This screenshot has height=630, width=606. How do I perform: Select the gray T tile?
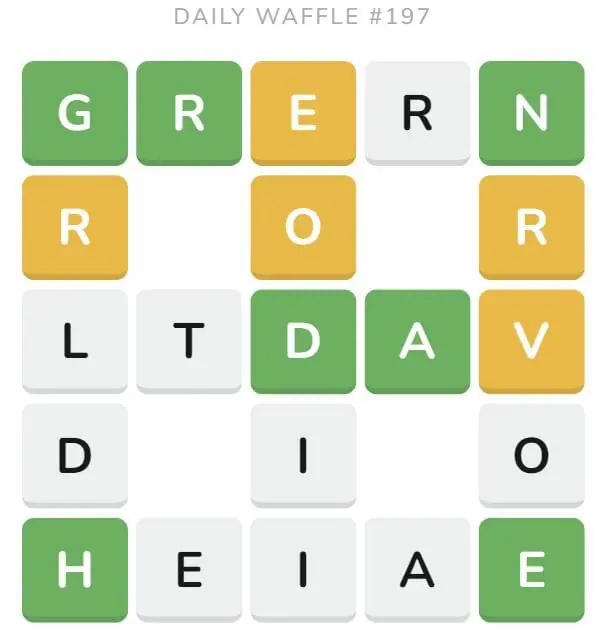coord(189,341)
